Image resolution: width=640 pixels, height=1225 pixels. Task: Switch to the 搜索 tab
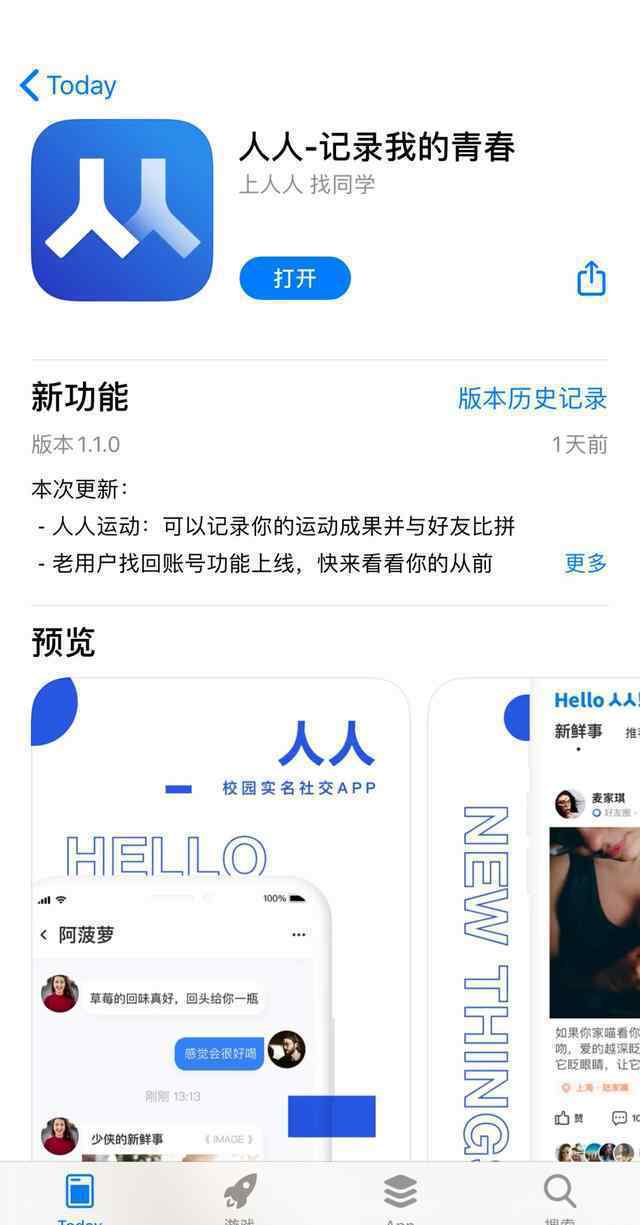click(560, 1196)
